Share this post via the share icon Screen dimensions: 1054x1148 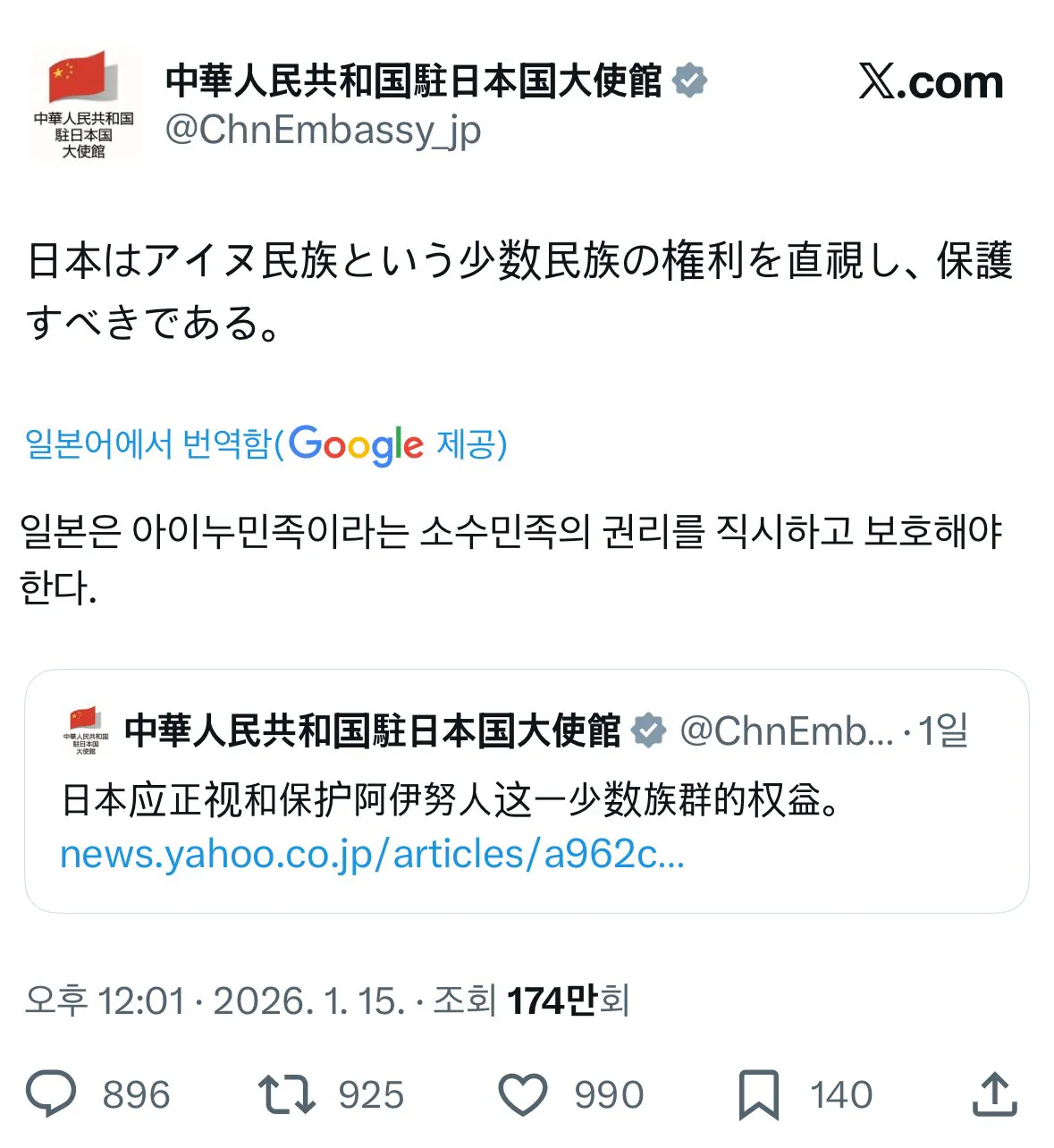[994, 1094]
